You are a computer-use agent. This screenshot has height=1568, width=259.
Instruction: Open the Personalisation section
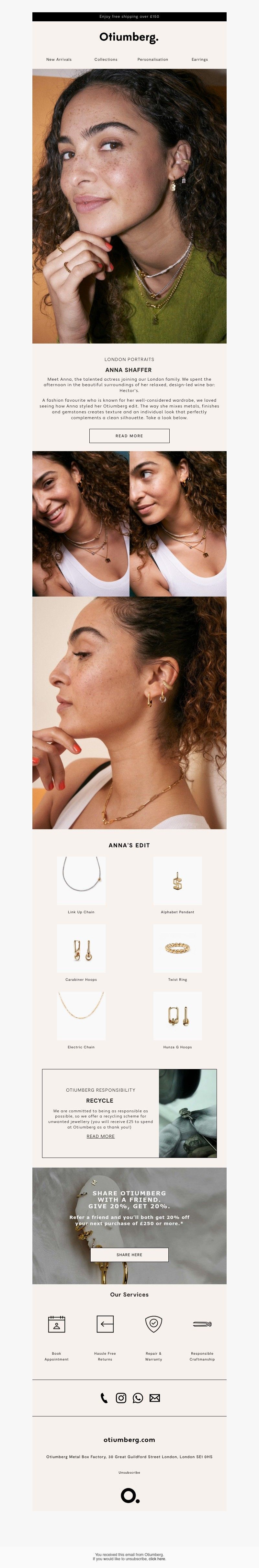tap(152, 60)
